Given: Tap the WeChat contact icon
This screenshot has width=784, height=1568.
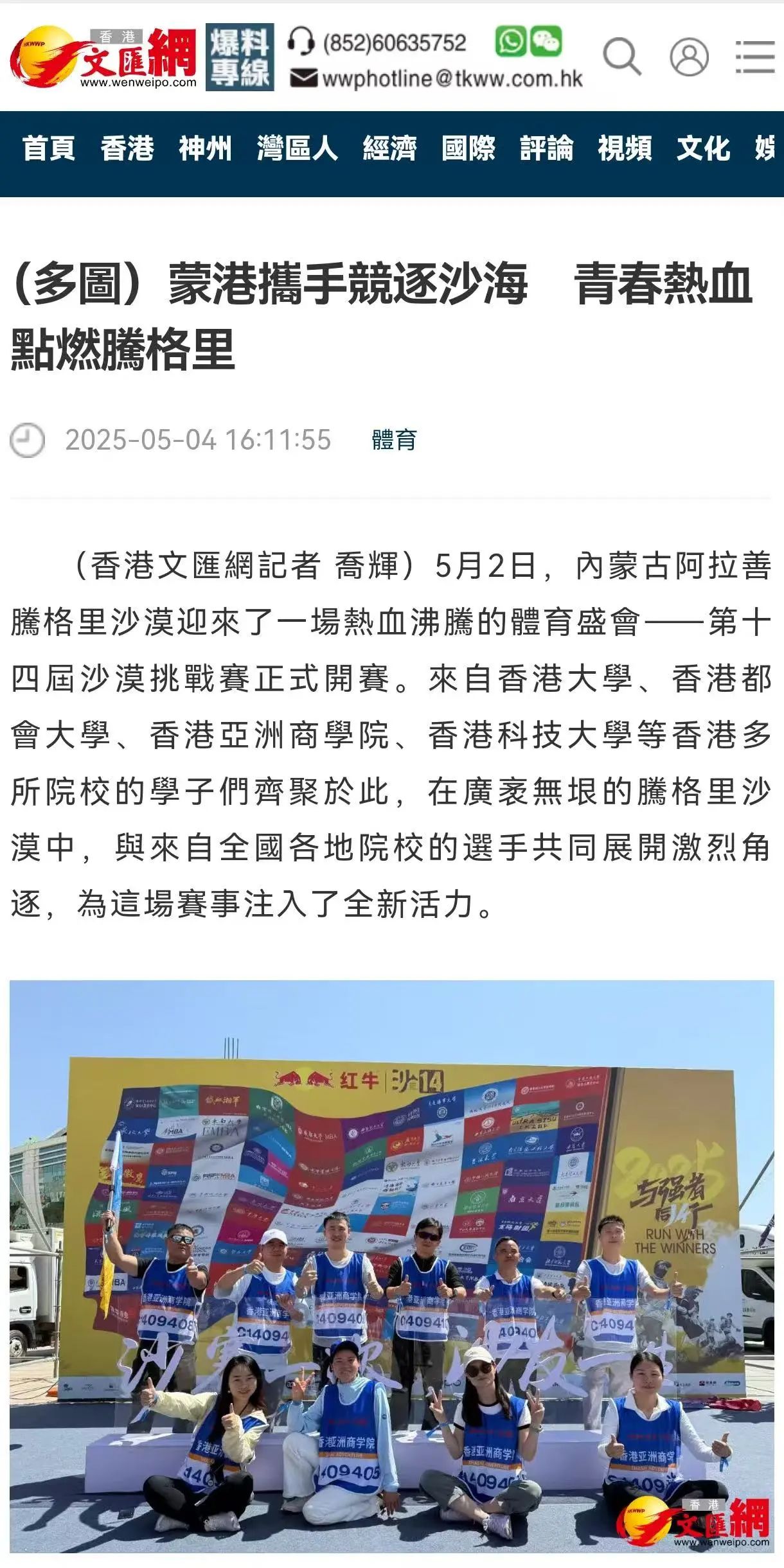Looking at the screenshot, I should 546,41.
